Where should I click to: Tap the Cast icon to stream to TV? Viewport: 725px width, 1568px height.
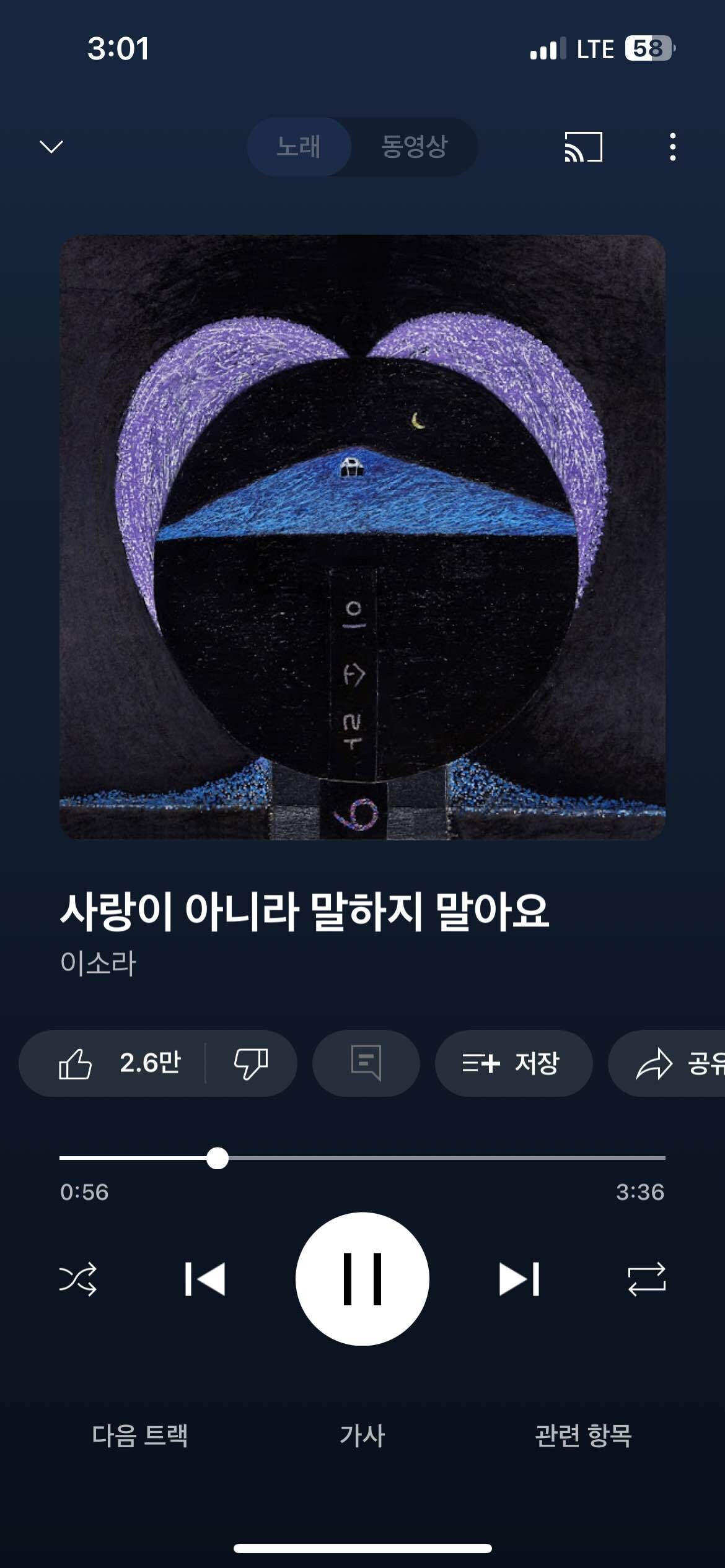pyautogui.click(x=584, y=147)
